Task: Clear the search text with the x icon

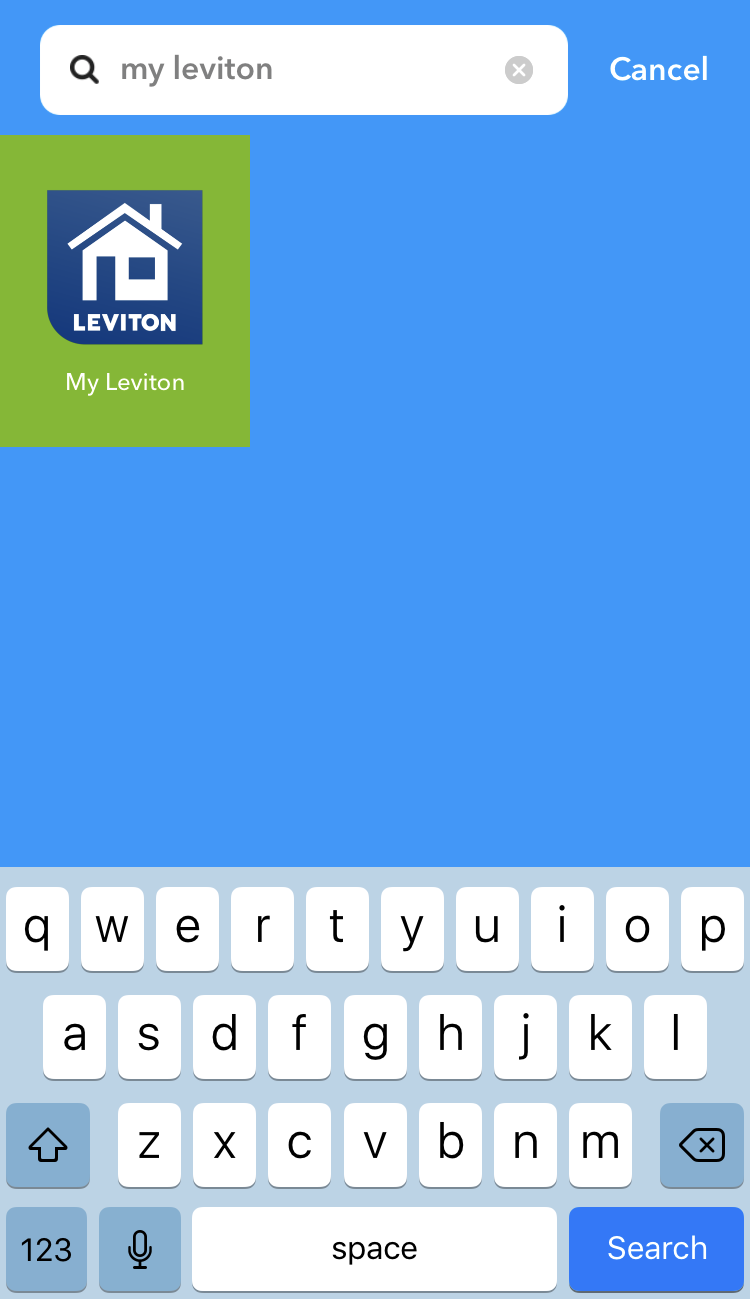Action: (519, 69)
